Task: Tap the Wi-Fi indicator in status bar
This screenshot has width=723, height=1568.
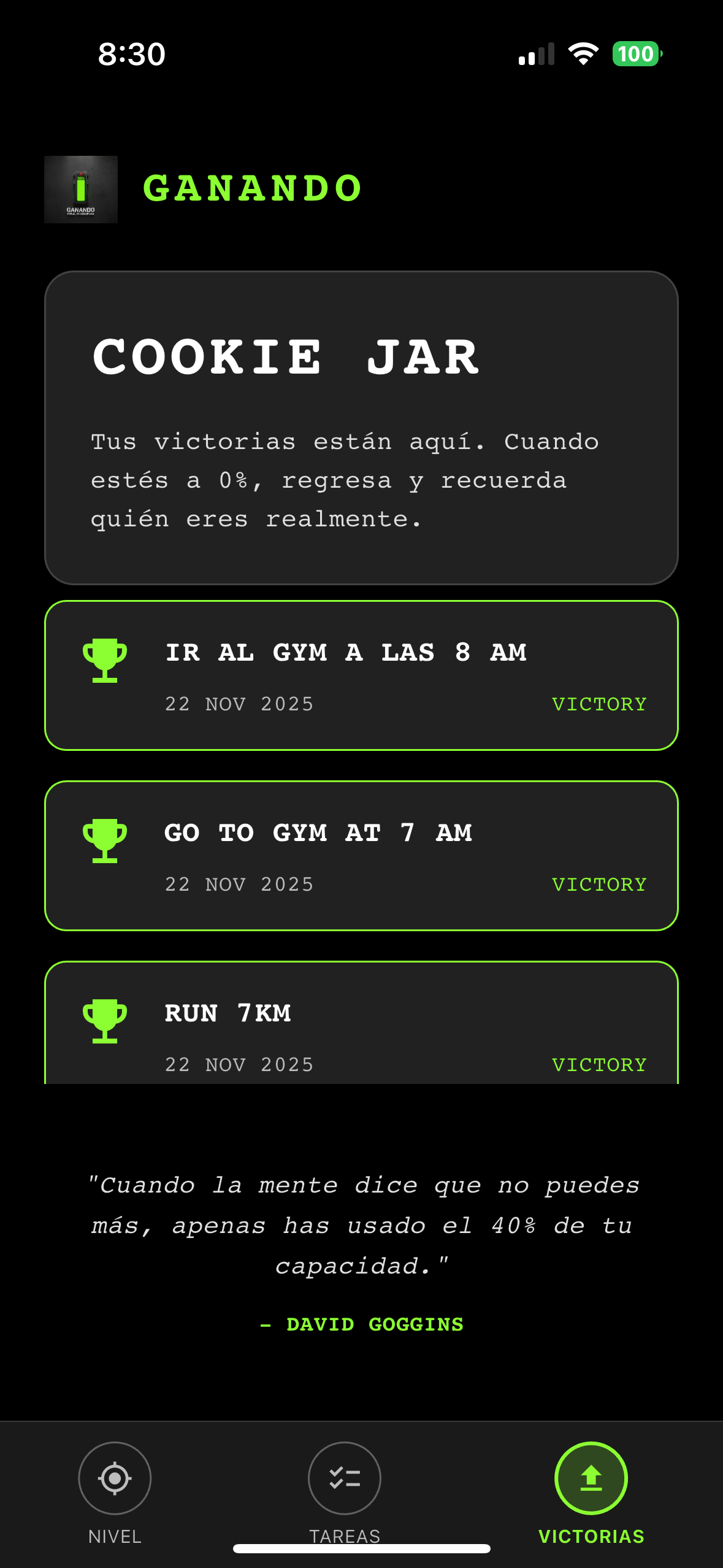Action: [583, 54]
